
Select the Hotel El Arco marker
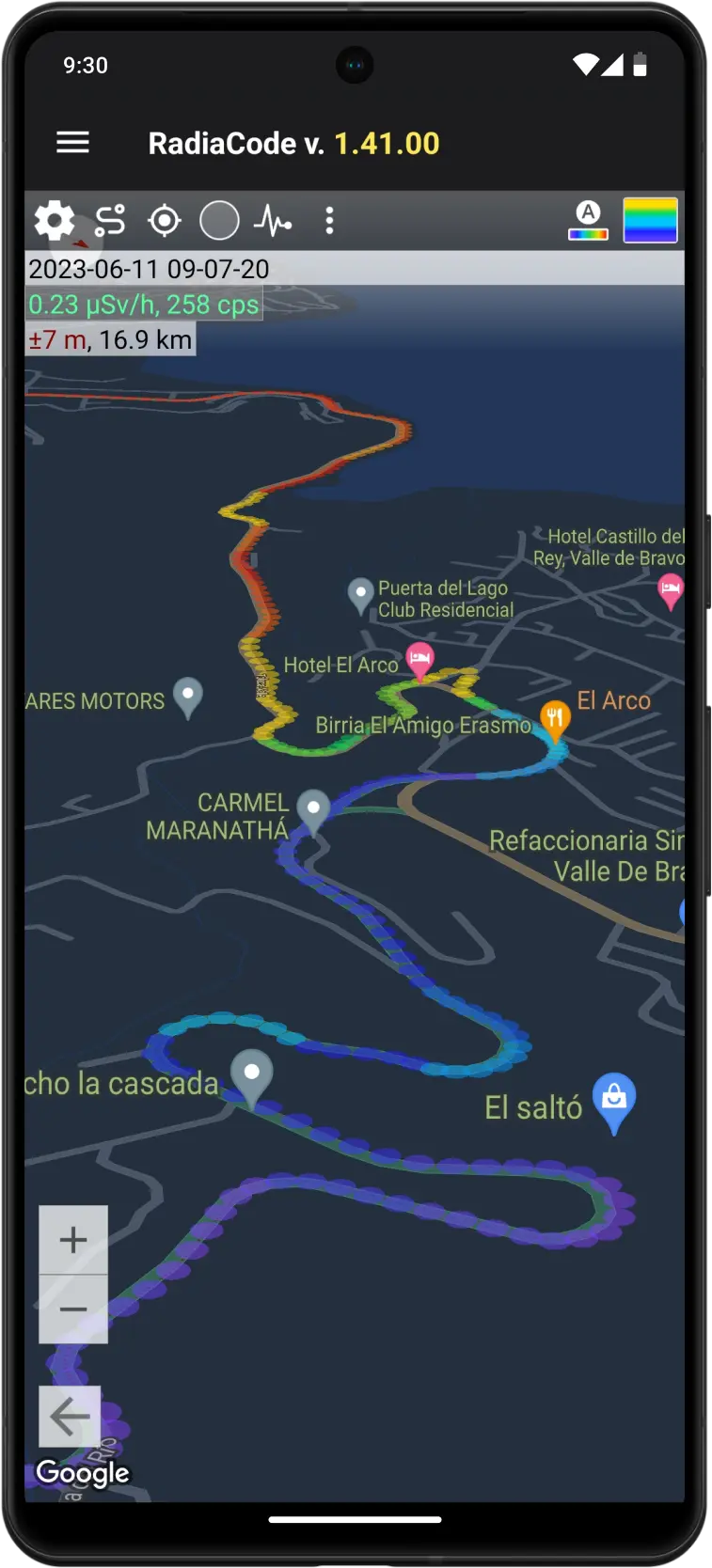click(419, 657)
